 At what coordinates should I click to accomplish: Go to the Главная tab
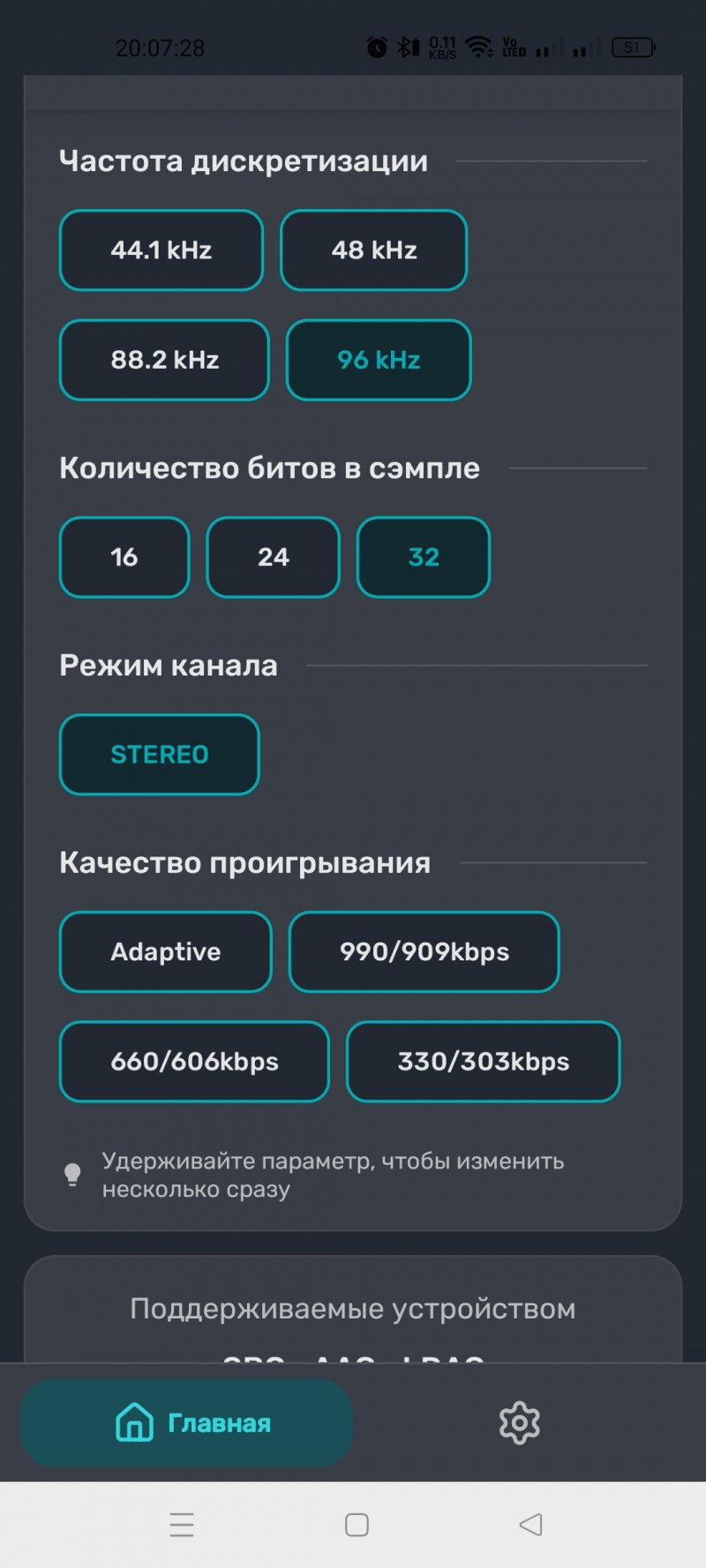click(x=186, y=1423)
